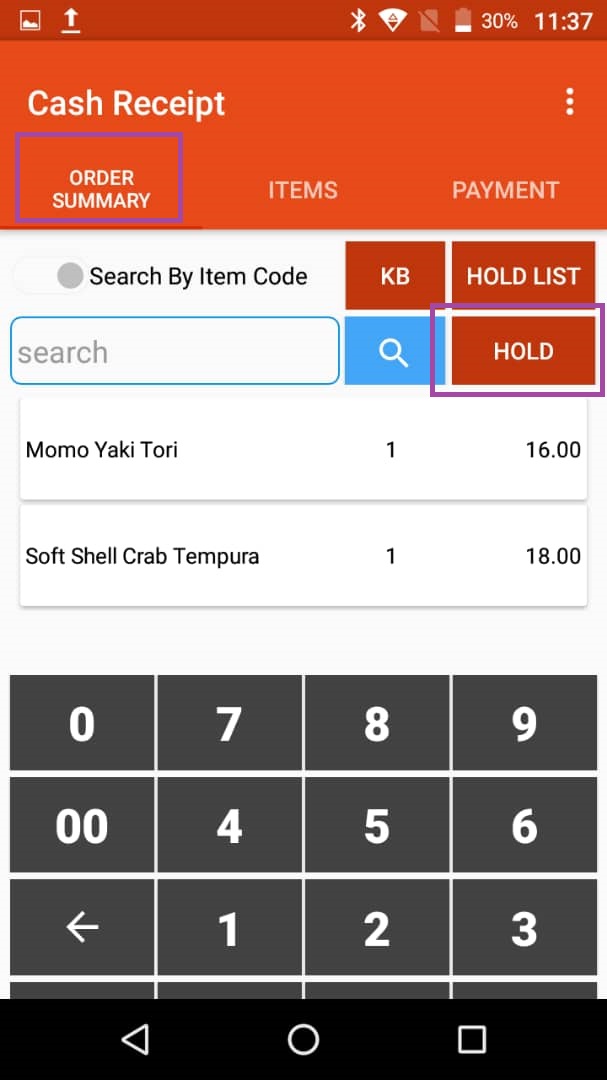Tap the keypad backspace arrow
This screenshot has width=607, height=1080.
pos(82,929)
